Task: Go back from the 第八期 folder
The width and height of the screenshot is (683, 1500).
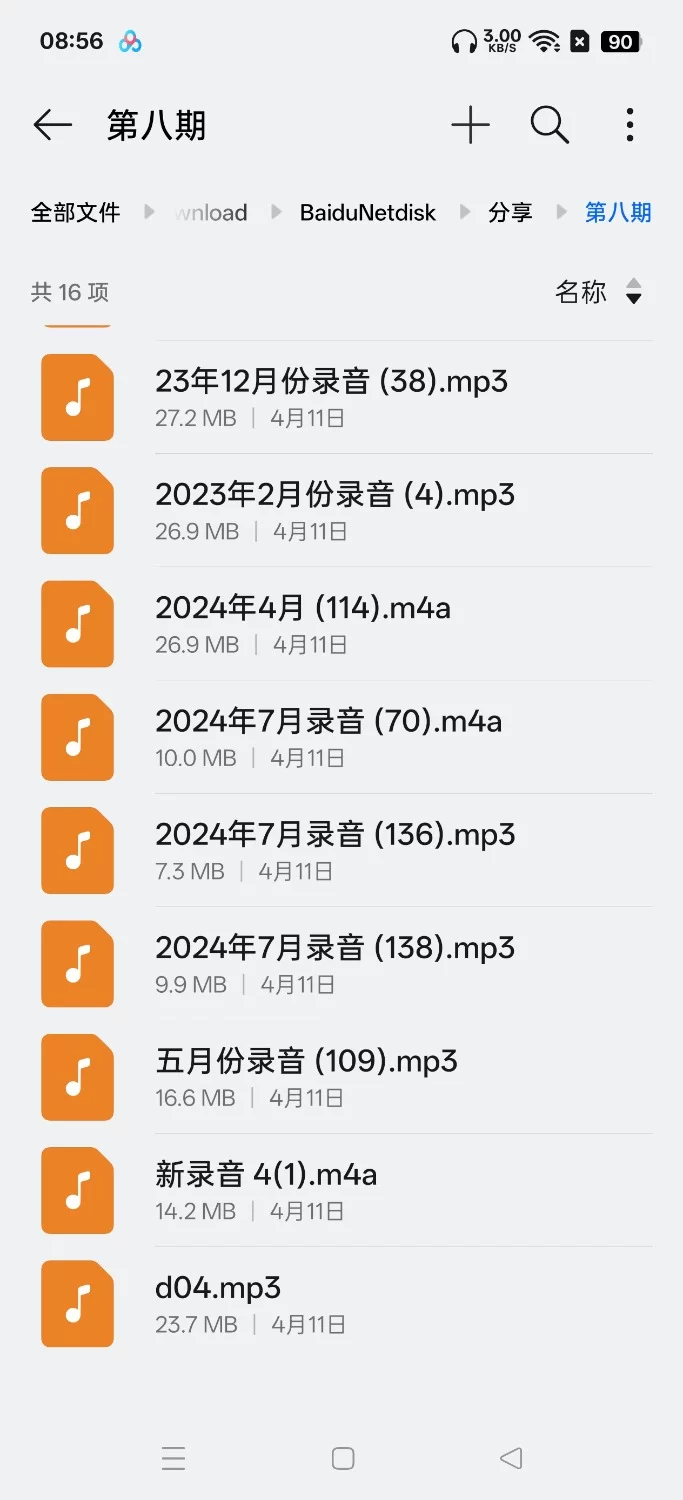Action: point(52,125)
